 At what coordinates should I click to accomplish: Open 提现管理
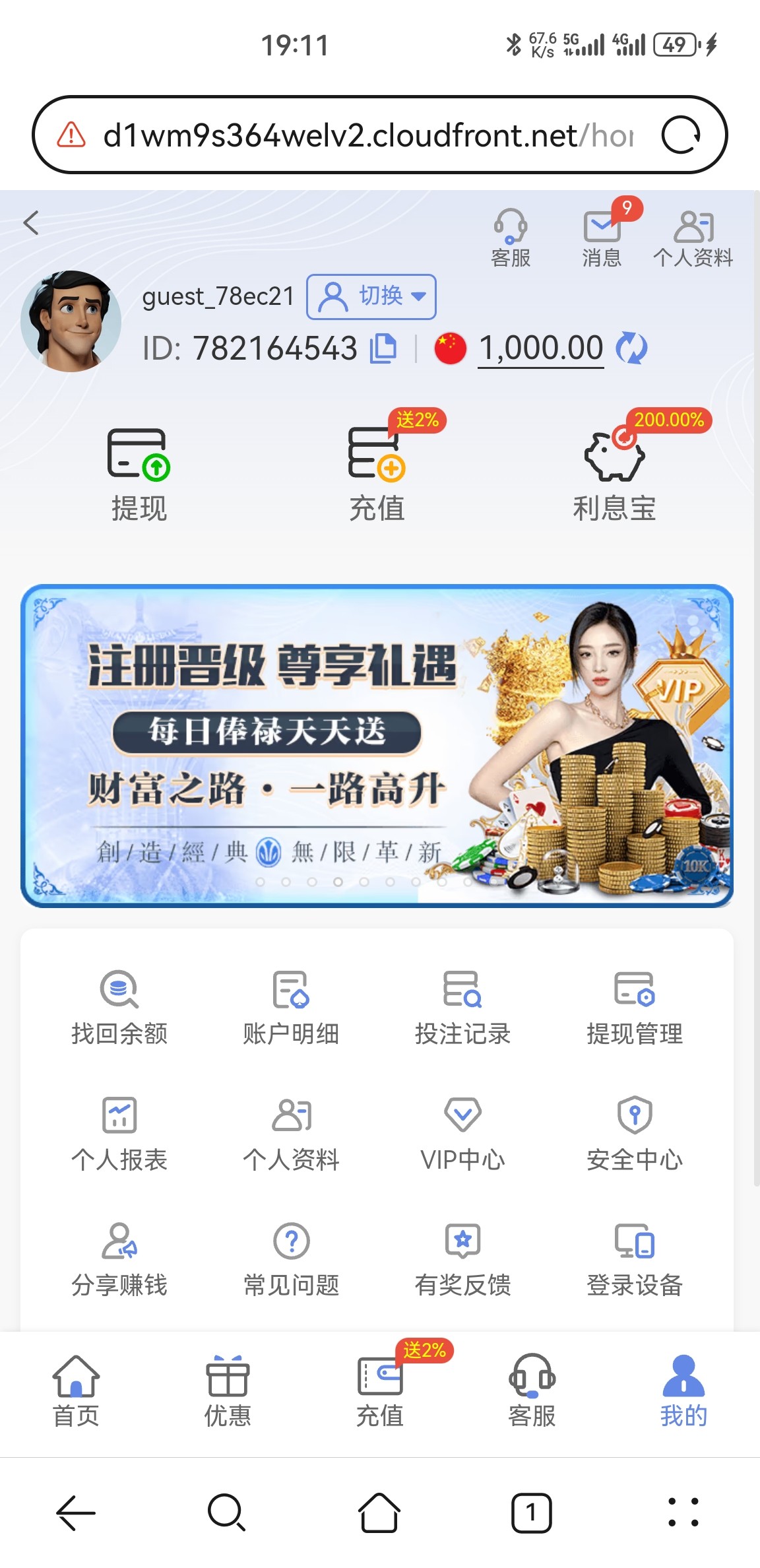[635, 1007]
